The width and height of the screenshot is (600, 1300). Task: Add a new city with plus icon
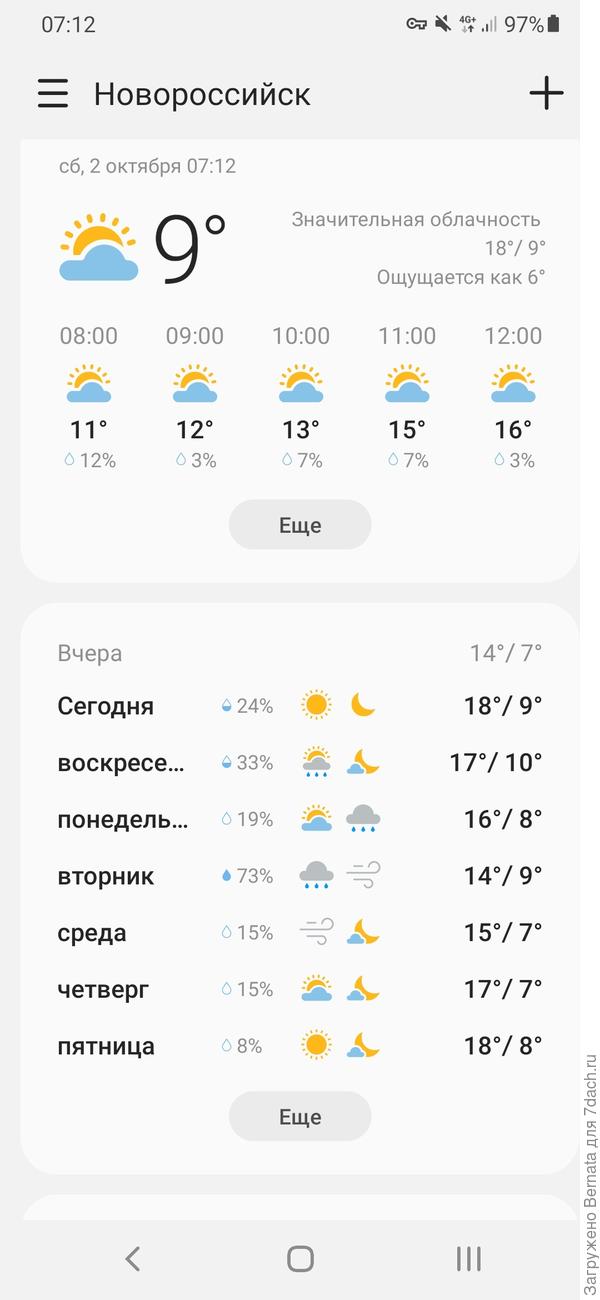pos(546,94)
